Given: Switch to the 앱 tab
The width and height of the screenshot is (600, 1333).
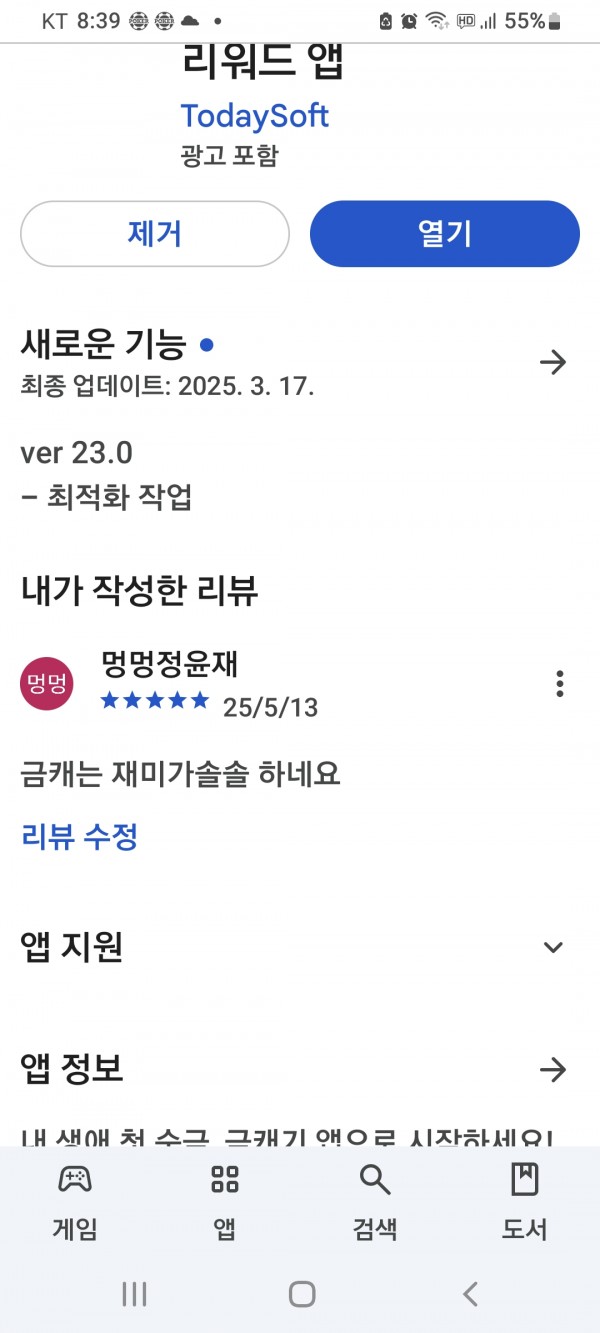Looking at the screenshot, I should (225, 1202).
